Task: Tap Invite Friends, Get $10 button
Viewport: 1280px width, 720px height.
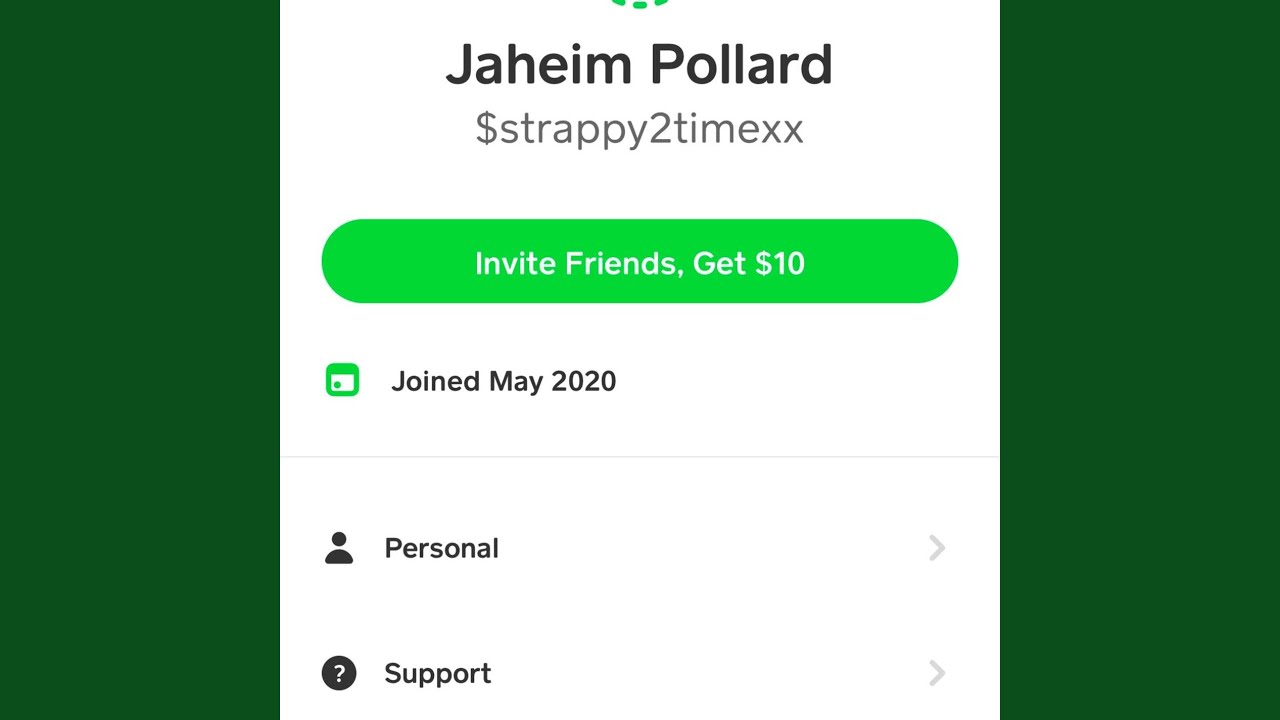Action: pos(639,262)
